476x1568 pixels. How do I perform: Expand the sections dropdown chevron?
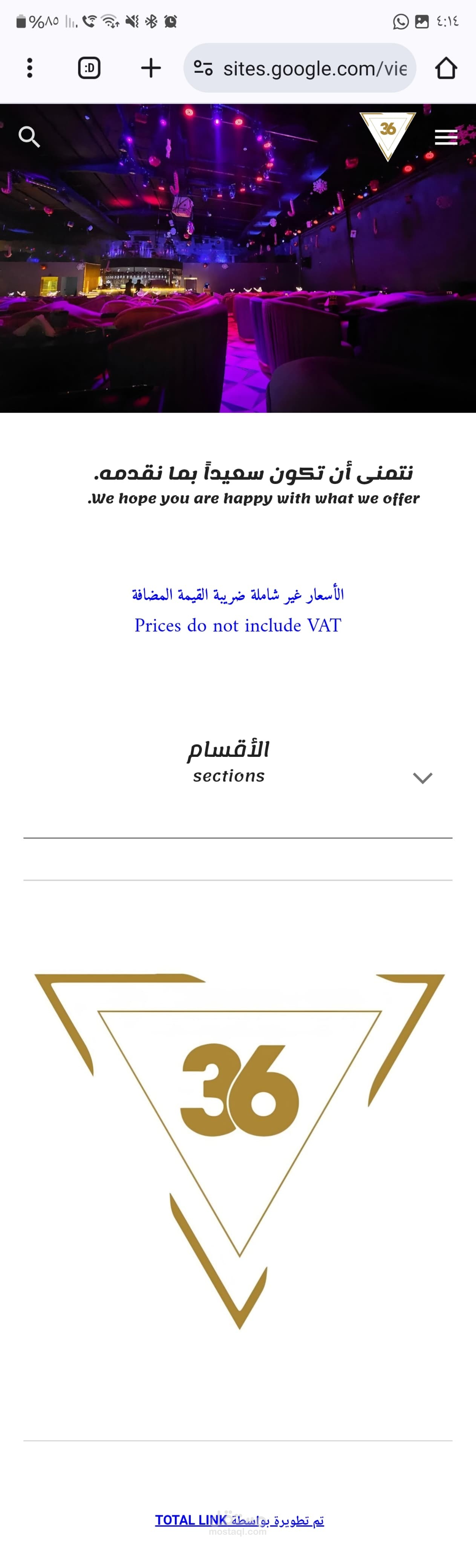coord(422,778)
